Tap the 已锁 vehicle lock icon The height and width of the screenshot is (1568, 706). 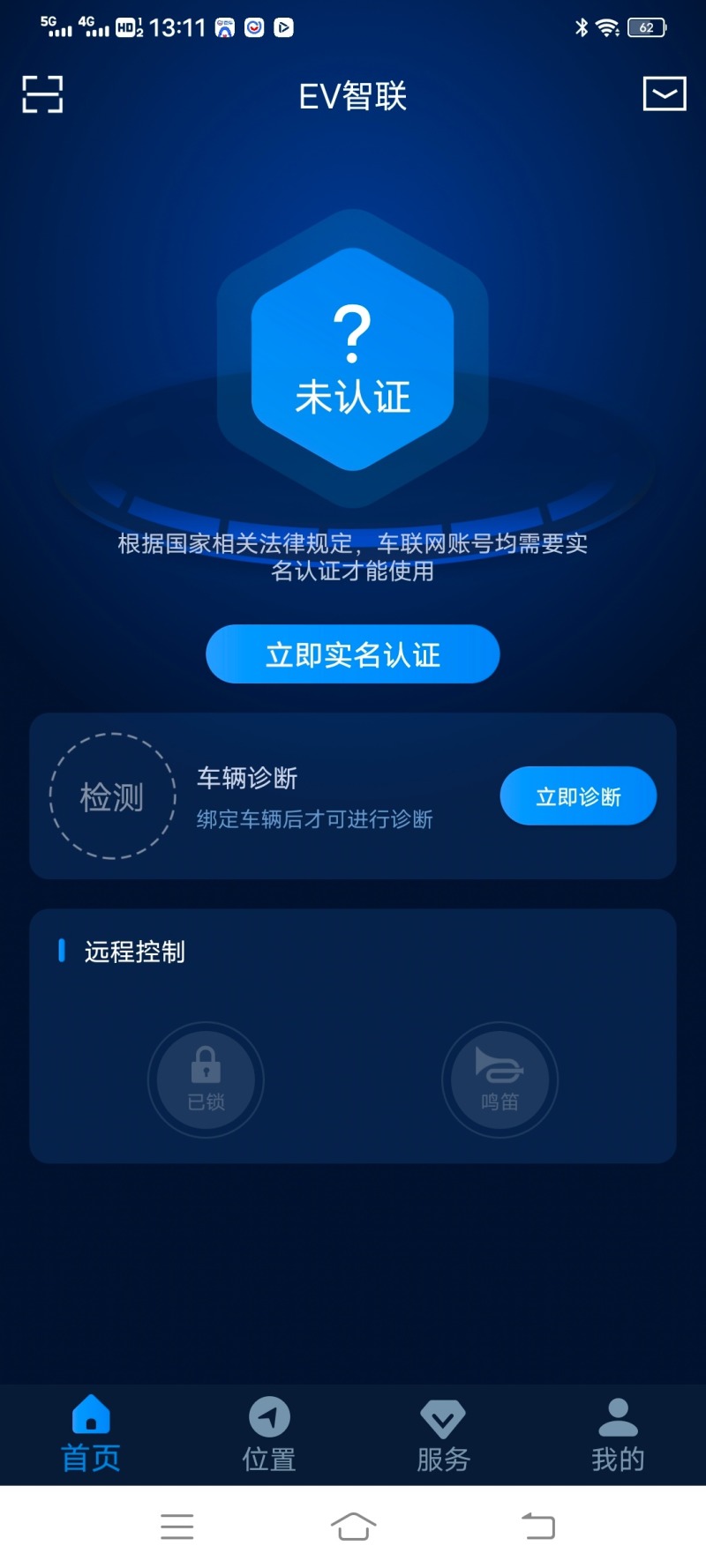[x=205, y=1079]
